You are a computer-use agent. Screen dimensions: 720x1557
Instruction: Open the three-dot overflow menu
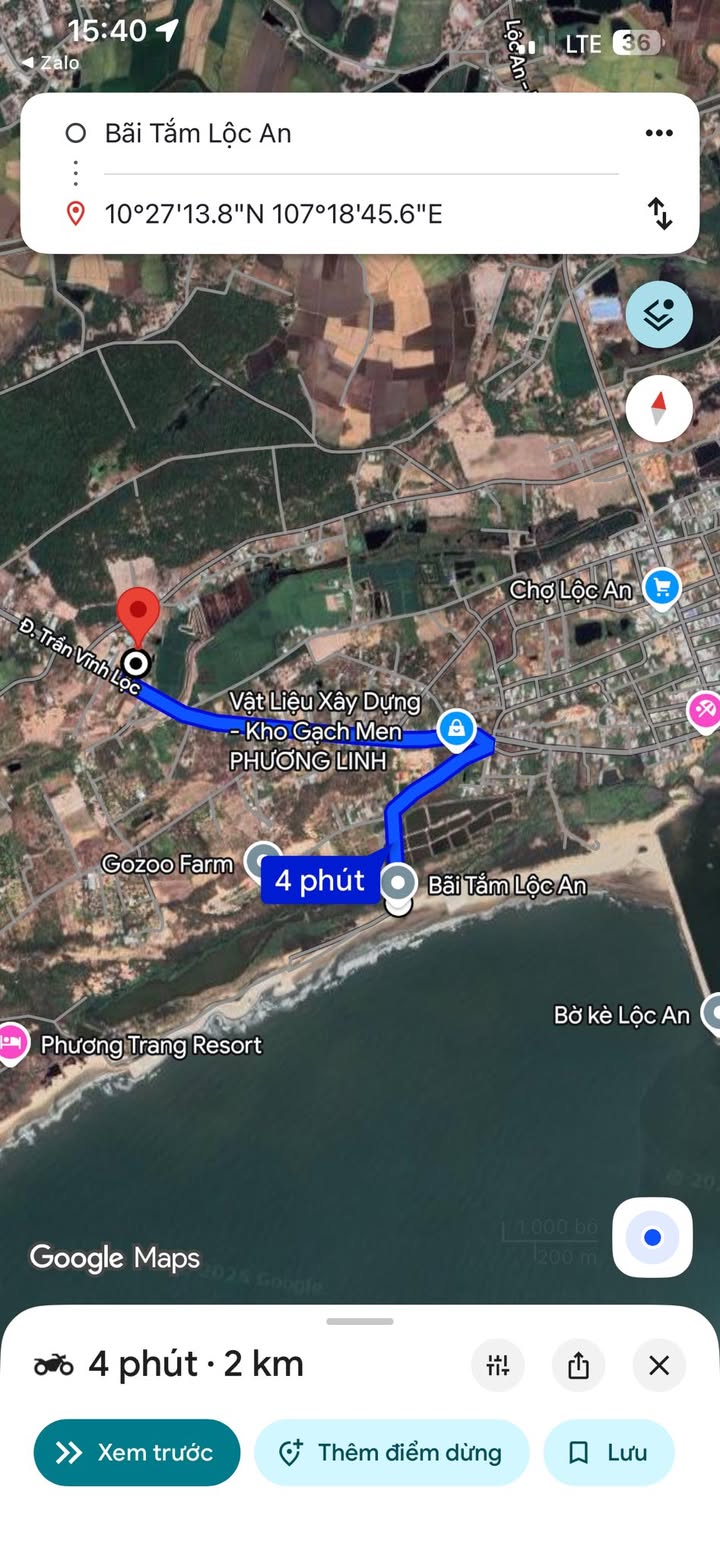[659, 133]
